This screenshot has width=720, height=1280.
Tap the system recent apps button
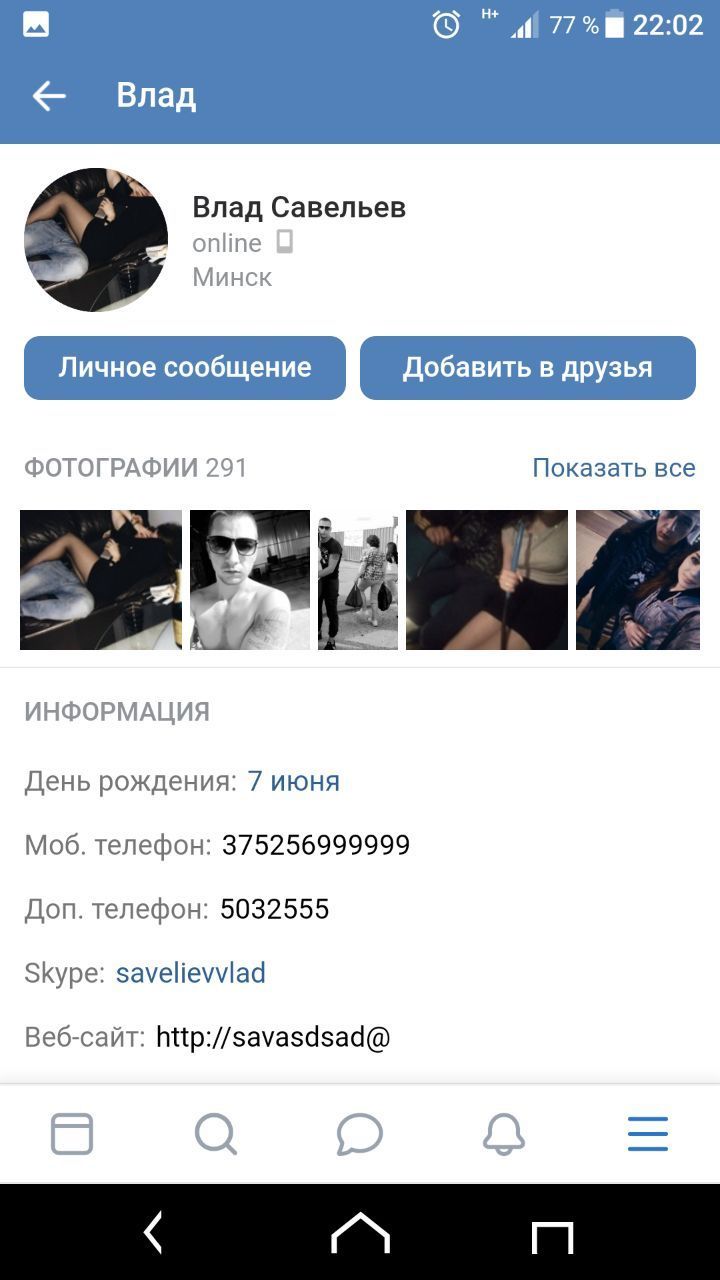point(552,1236)
